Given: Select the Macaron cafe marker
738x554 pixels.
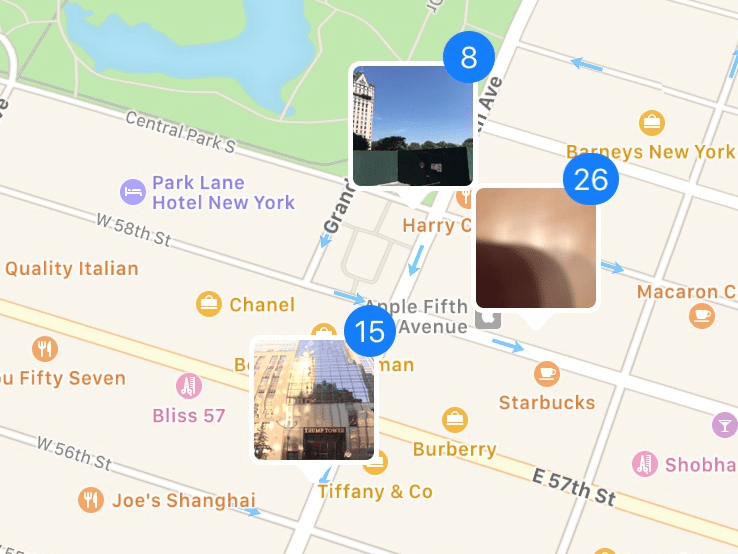Looking at the screenshot, I should (702, 316).
